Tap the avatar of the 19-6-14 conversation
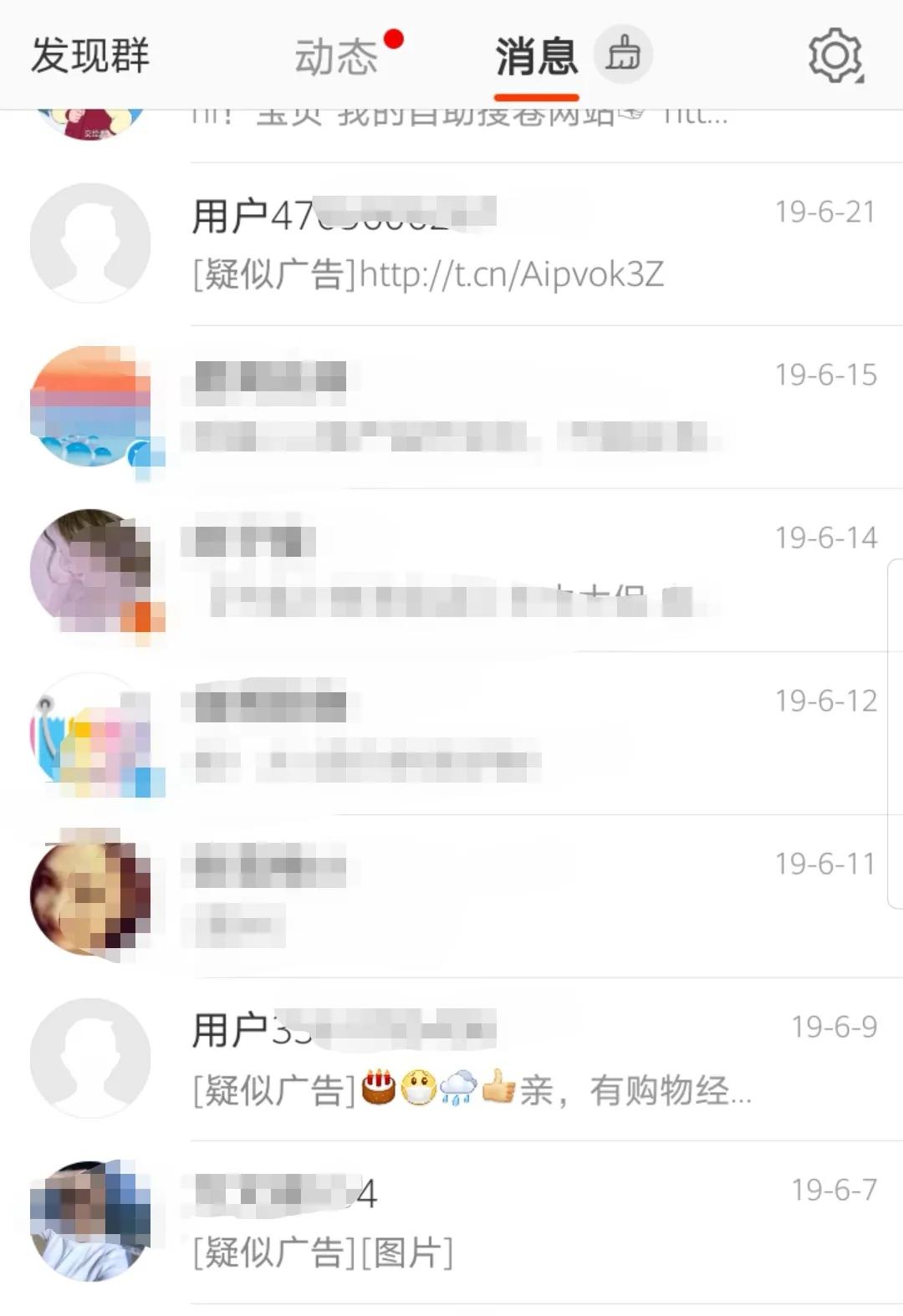The height and width of the screenshot is (1316, 903). coord(92,571)
